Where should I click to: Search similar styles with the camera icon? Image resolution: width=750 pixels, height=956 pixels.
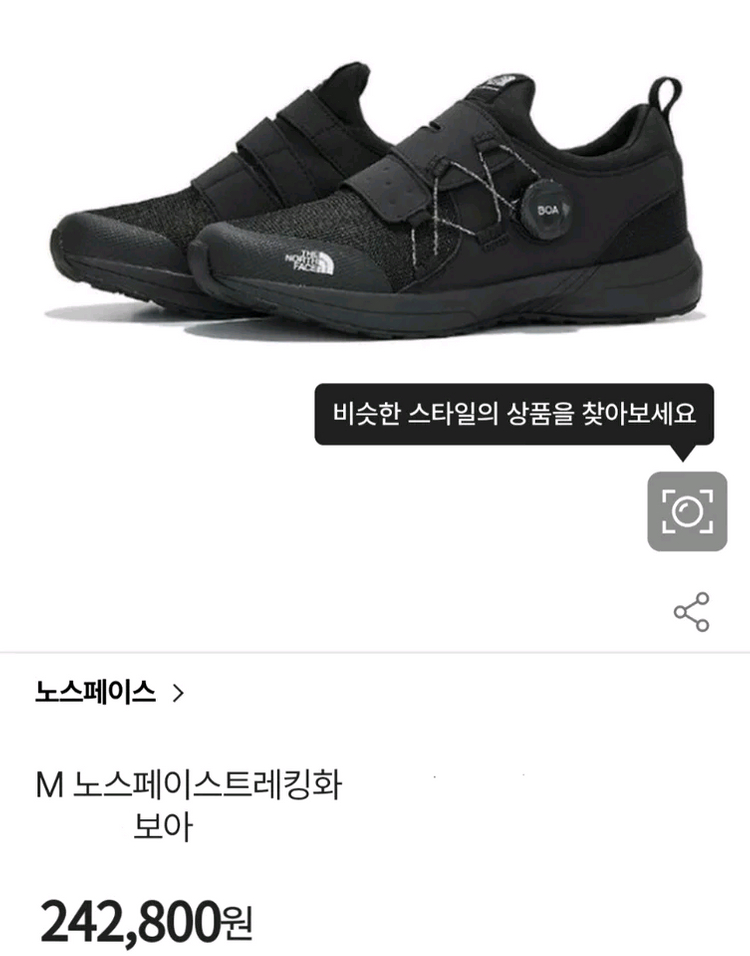687,512
